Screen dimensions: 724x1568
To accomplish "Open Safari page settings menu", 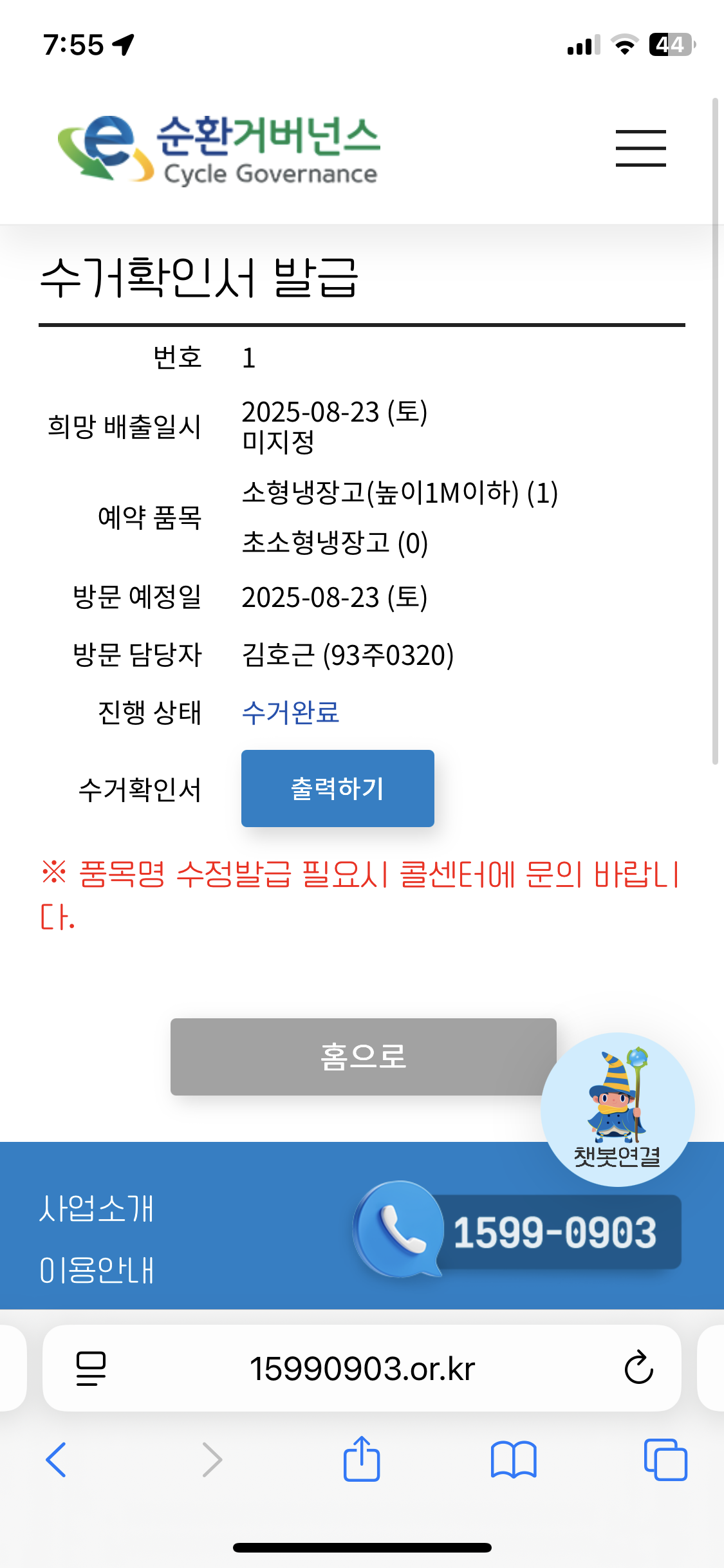I will click(91, 1368).
